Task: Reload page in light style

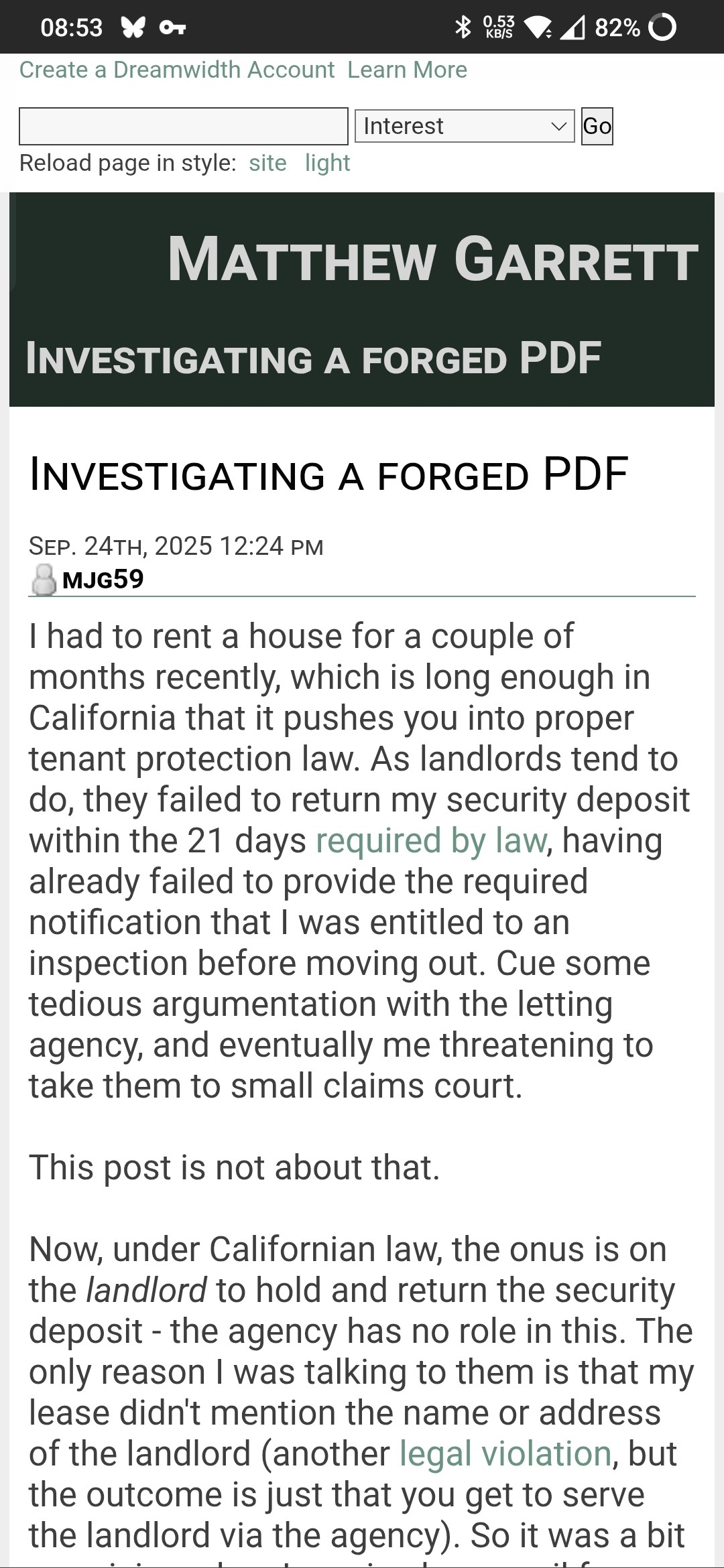Action: pyautogui.click(x=327, y=163)
